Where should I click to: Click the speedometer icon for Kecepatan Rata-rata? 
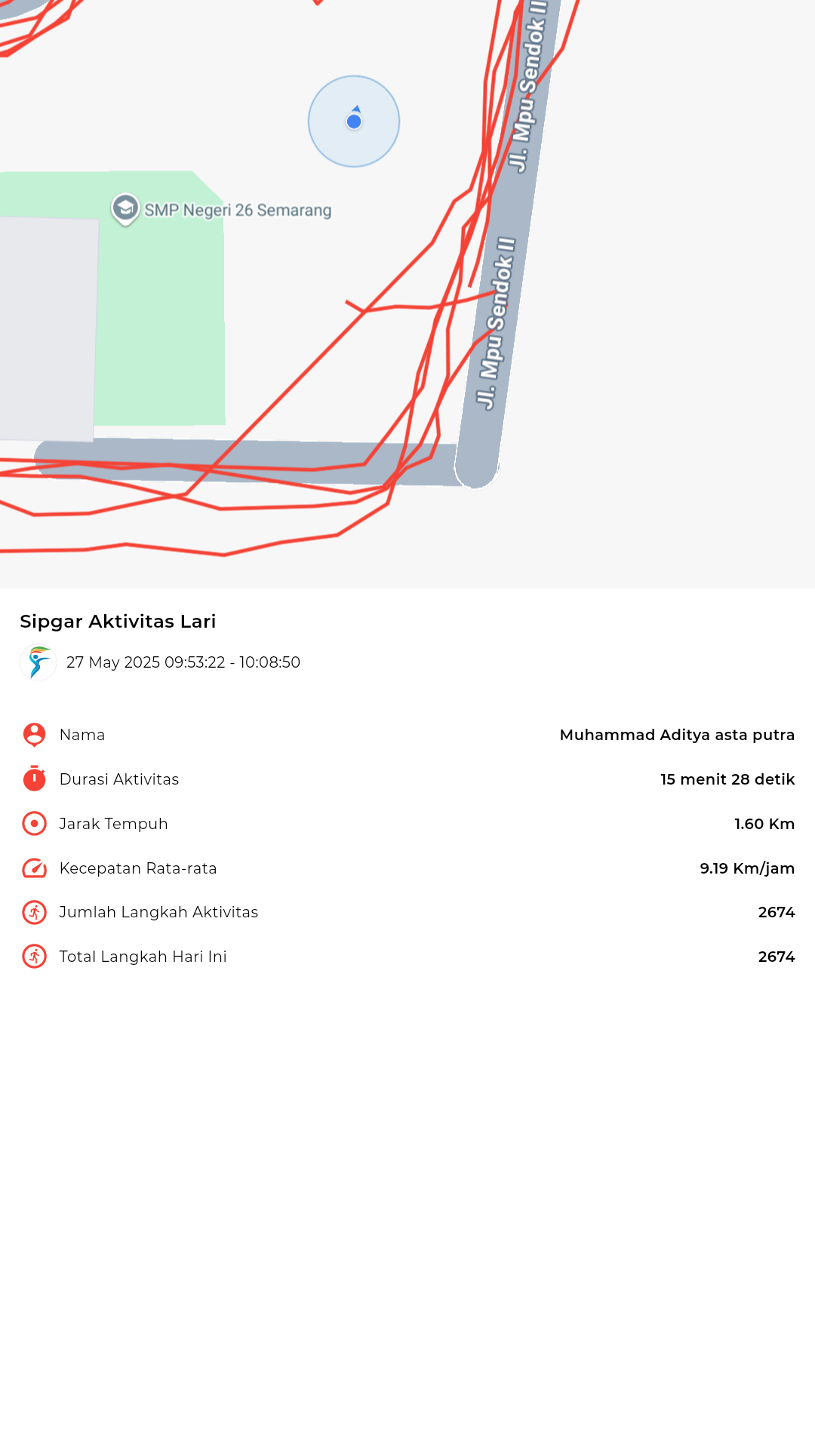click(x=33, y=868)
